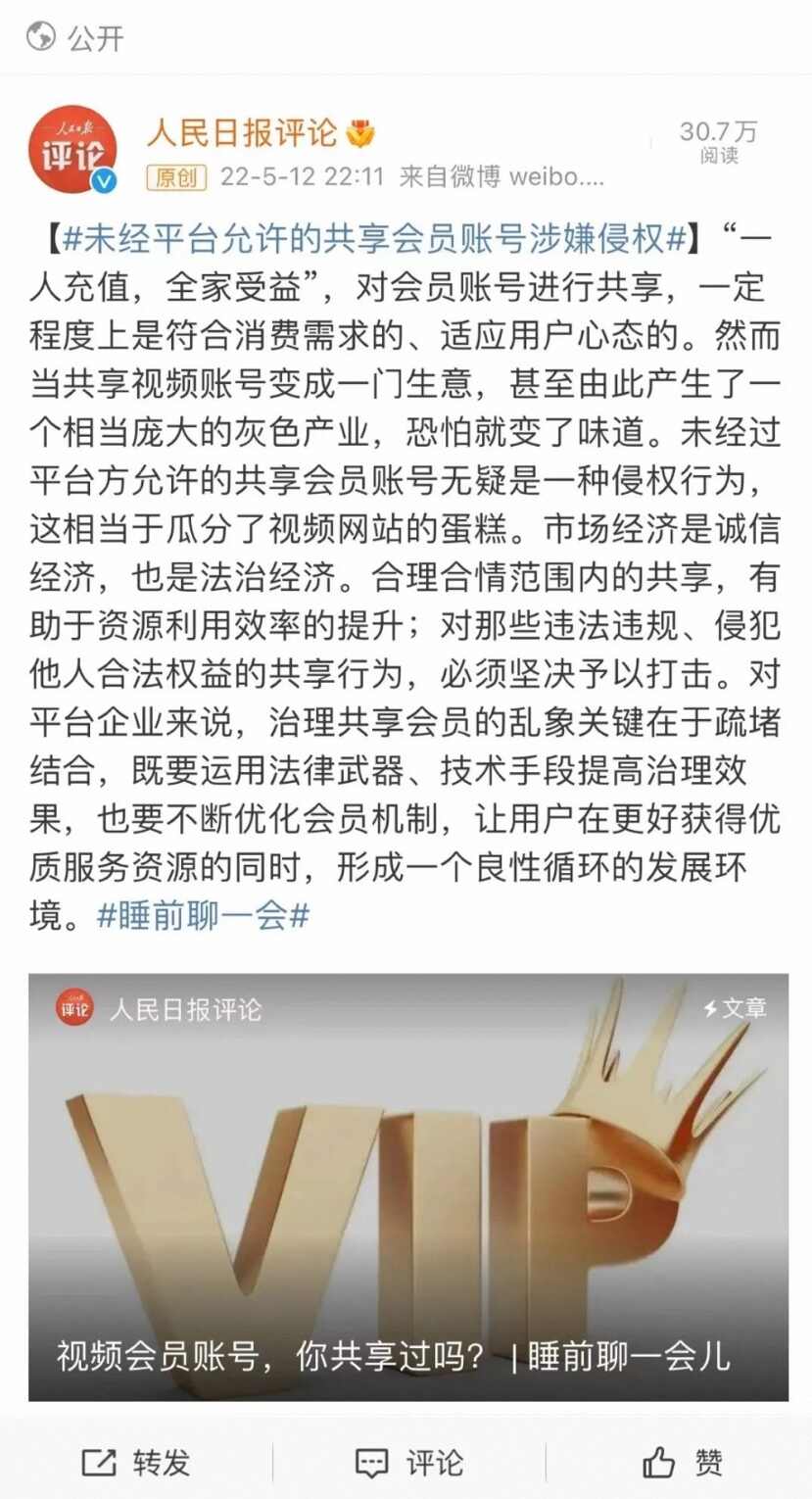Open the VIP article card
Viewport: 812px width, 1499px height.
(x=407, y=1185)
